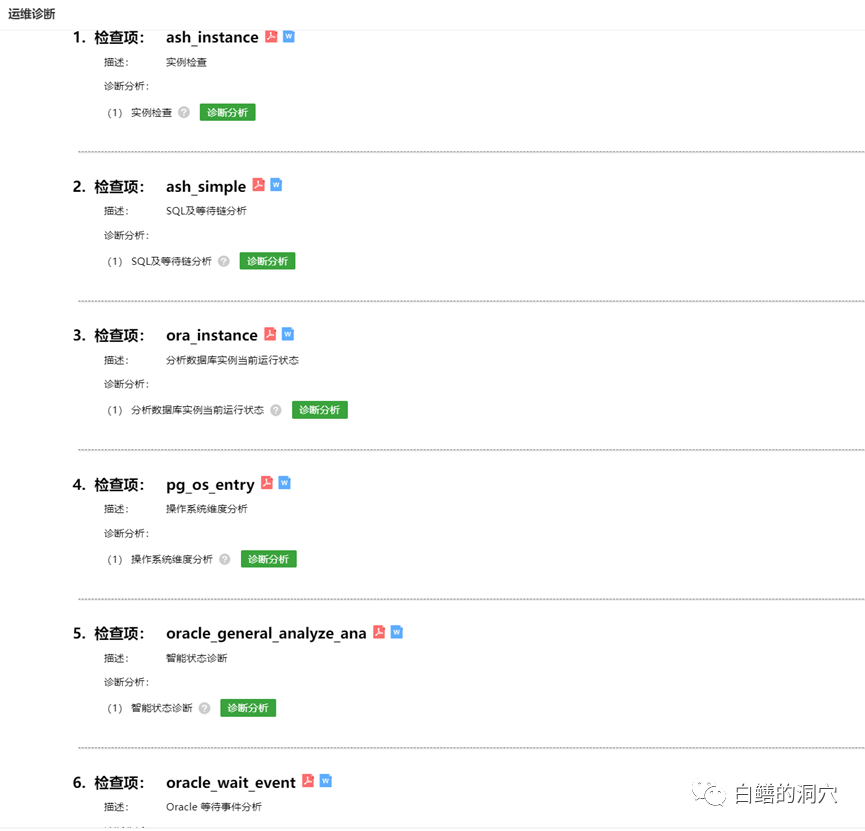Export oracle_wait_event as Word document
Screen dimensions: 865x831
pyautogui.click(x=326, y=781)
